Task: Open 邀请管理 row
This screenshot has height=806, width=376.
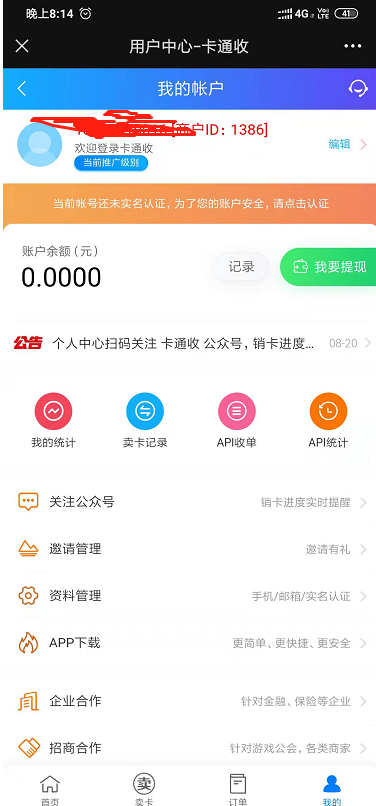Action: [189, 549]
